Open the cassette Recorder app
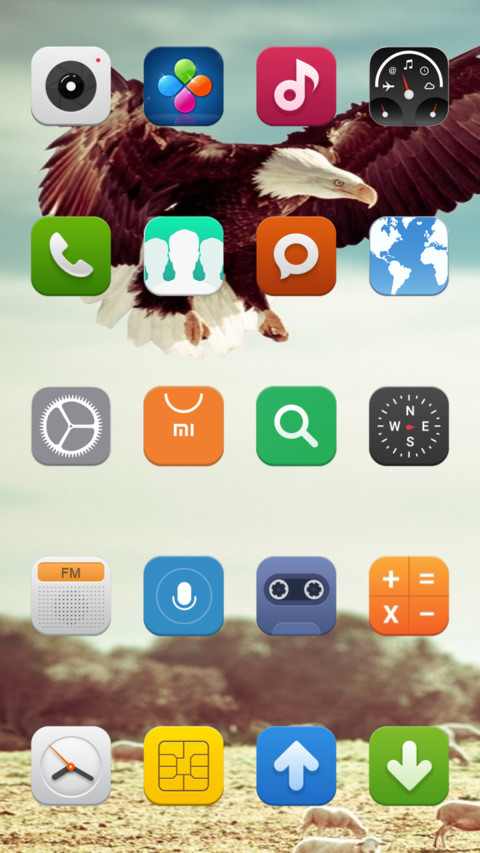This screenshot has width=480, height=853. click(x=296, y=596)
